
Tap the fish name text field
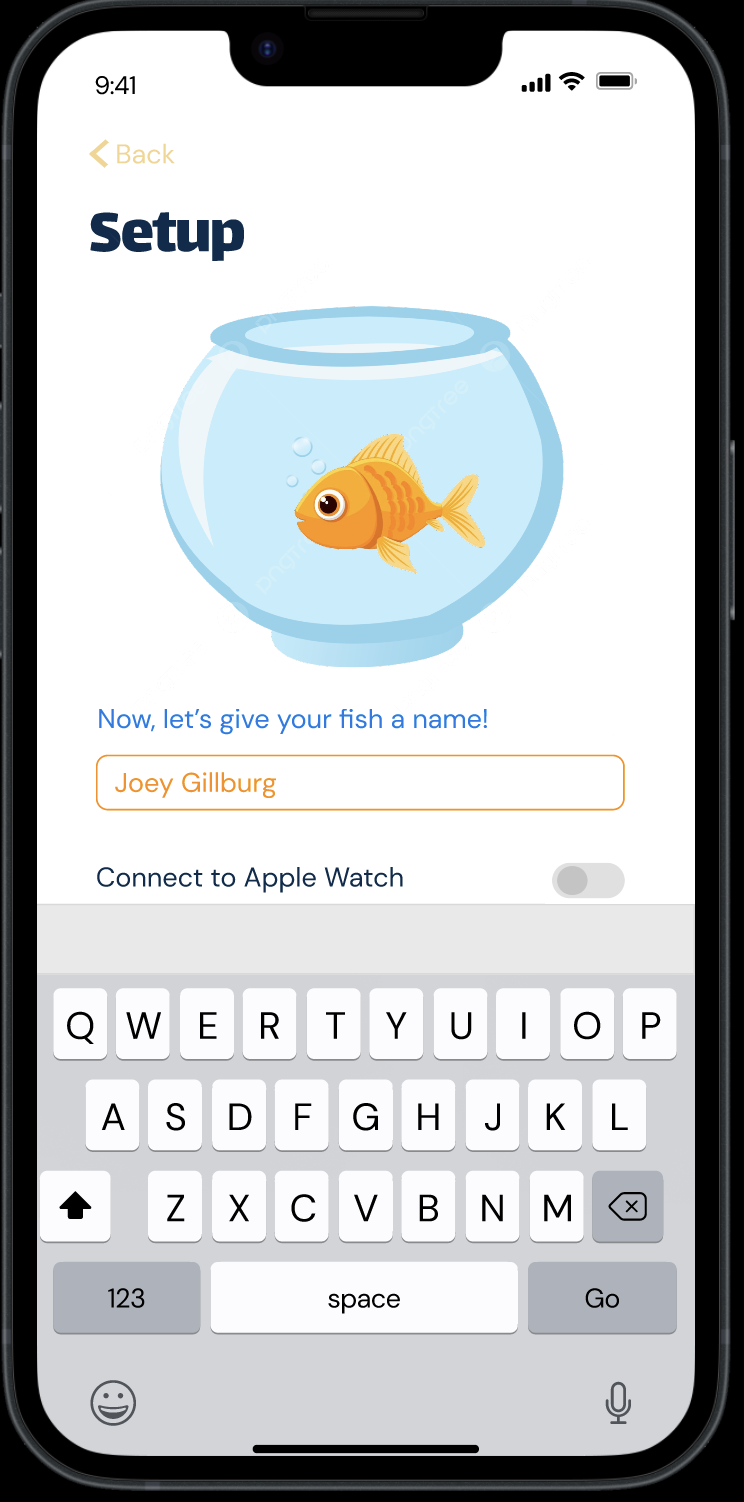360,782
